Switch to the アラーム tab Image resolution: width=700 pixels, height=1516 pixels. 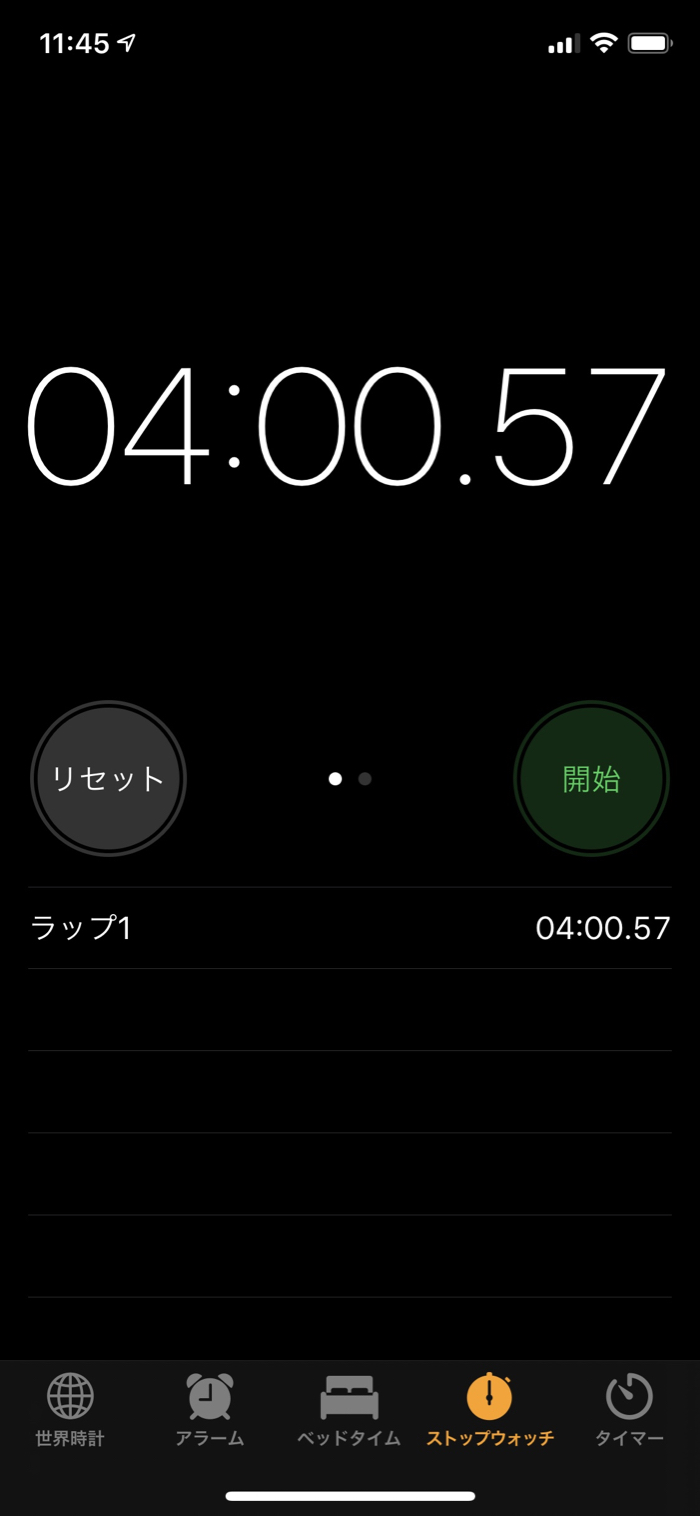click(210, 1410)
